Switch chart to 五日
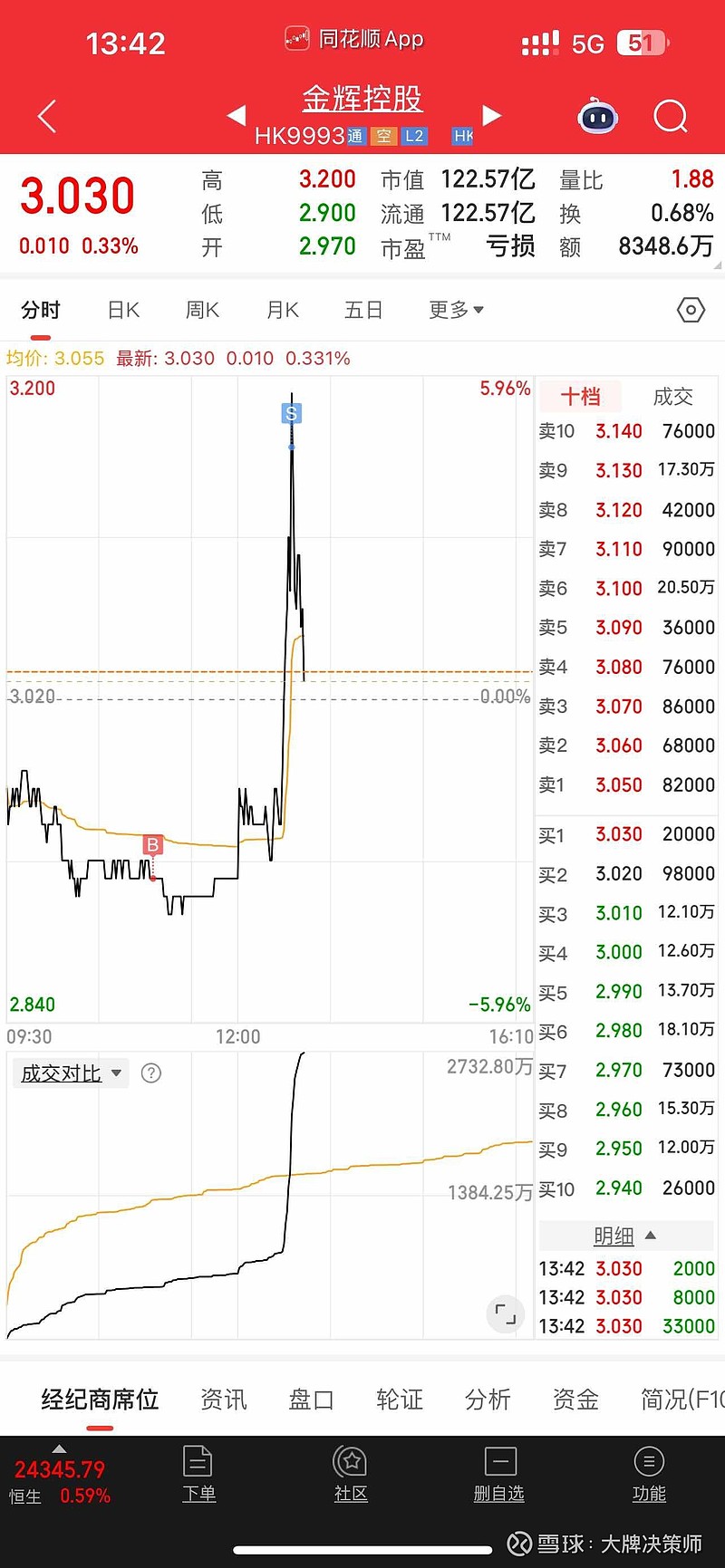The image size is (725, 1568). [x=363, y=310]
